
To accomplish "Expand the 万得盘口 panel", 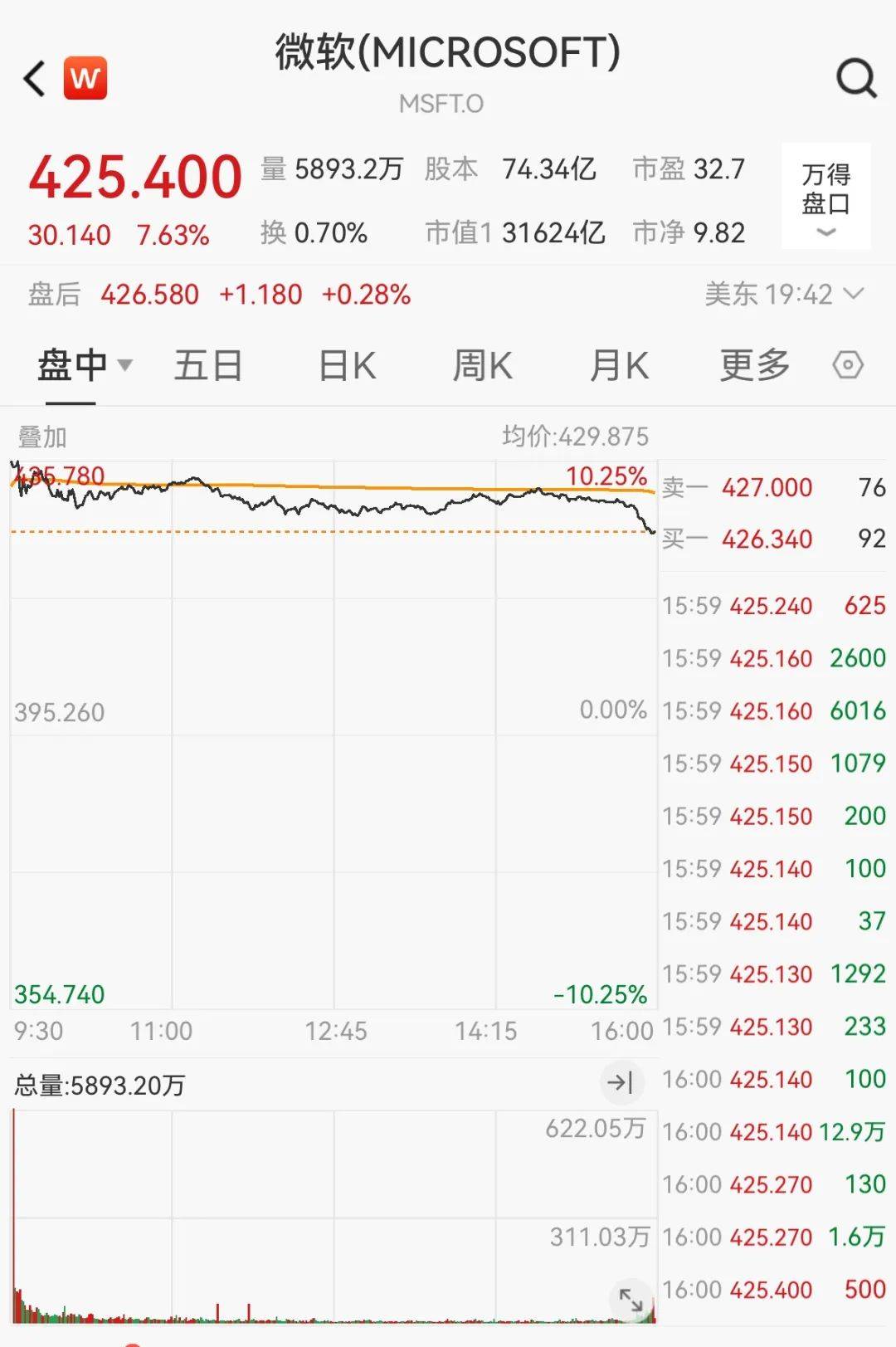I will point(825,198).
